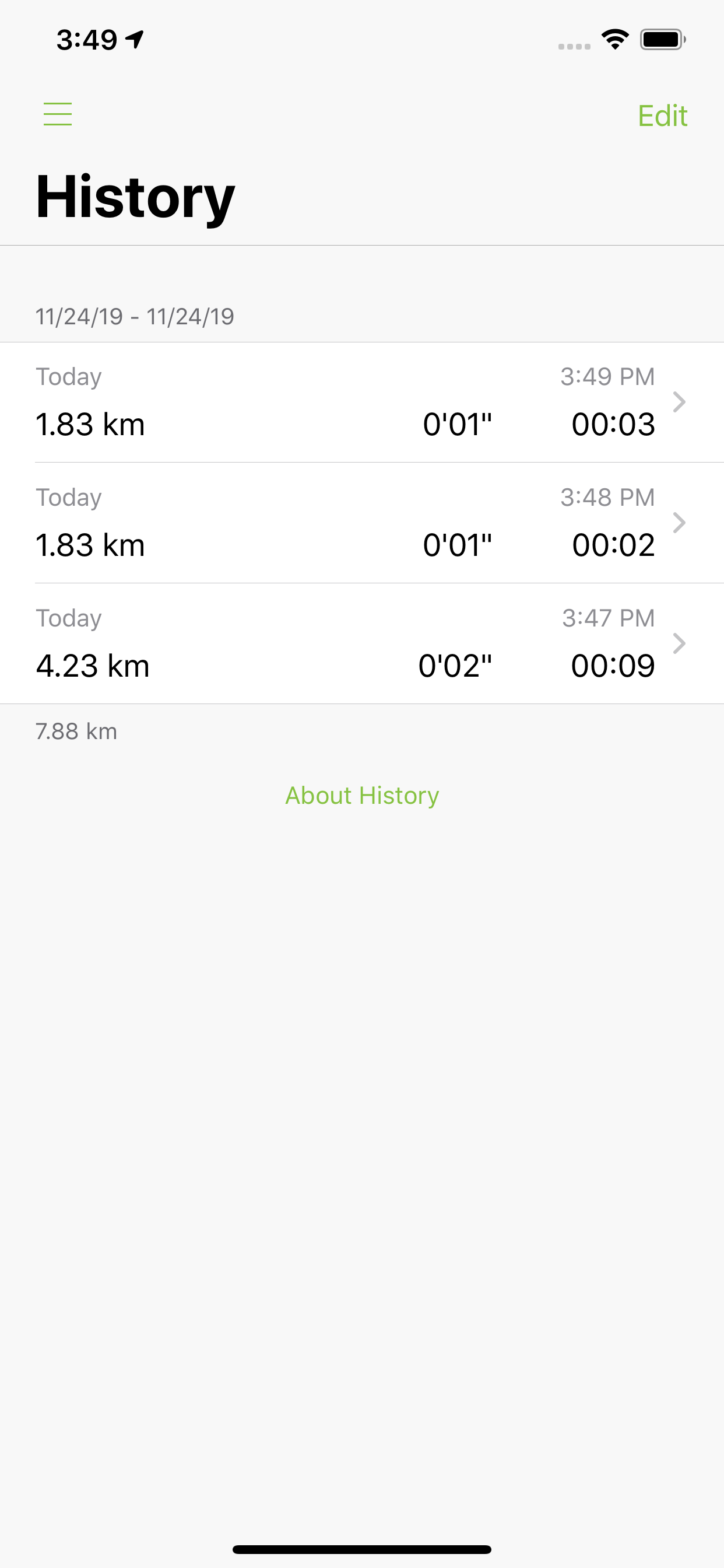View the 3:48 PM activity details

pos(362,523)
